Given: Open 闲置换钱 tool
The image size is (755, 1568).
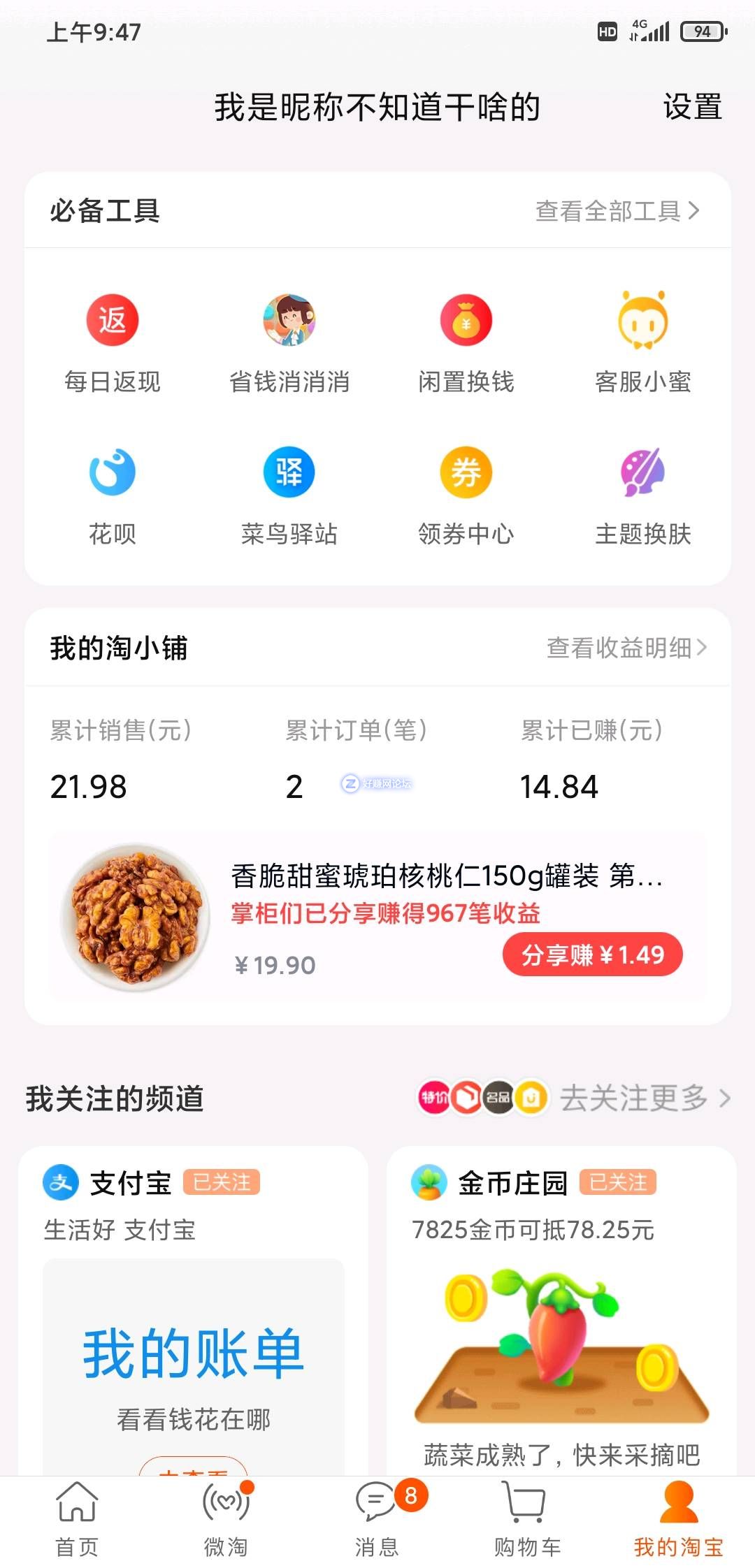Looking at the screenshot, I should pos(466,342).
